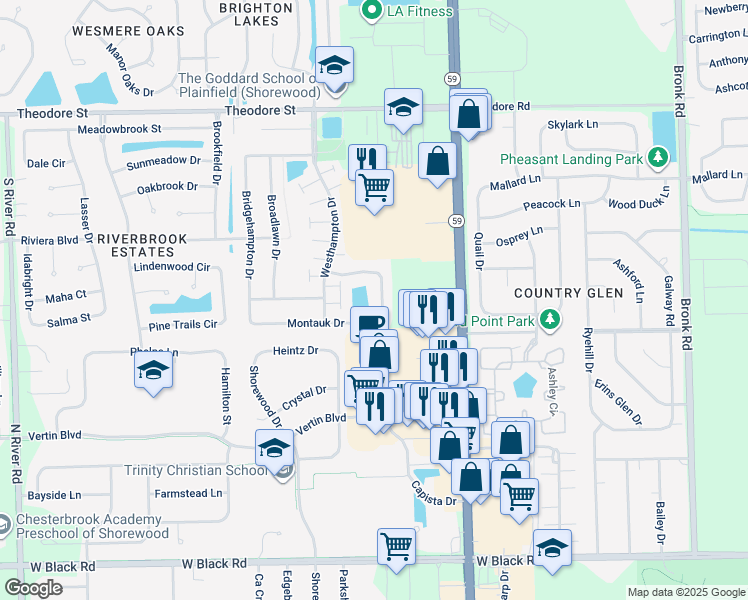
Task: Tap the school marker by Goddard School
Action: tap(333, 67)
